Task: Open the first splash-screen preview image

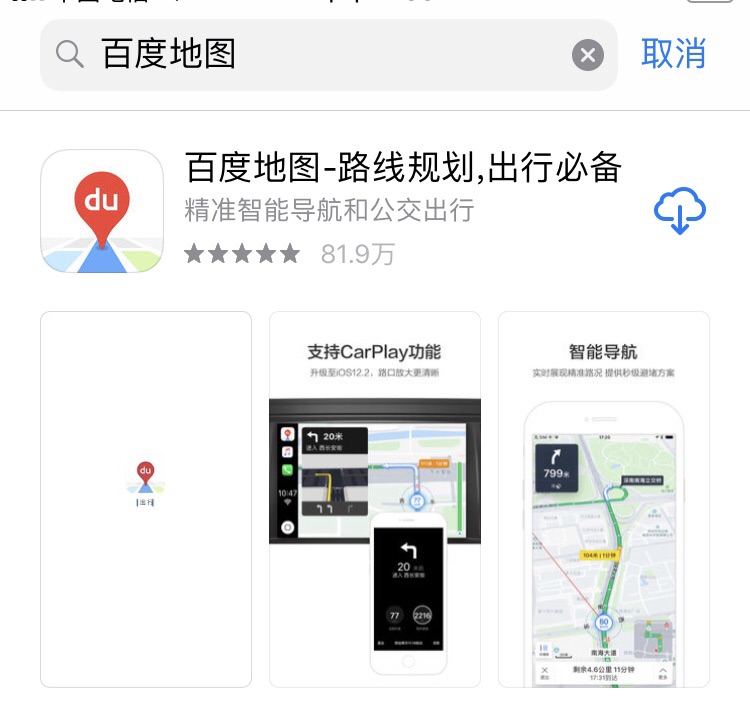Action: tap(146, 499)
